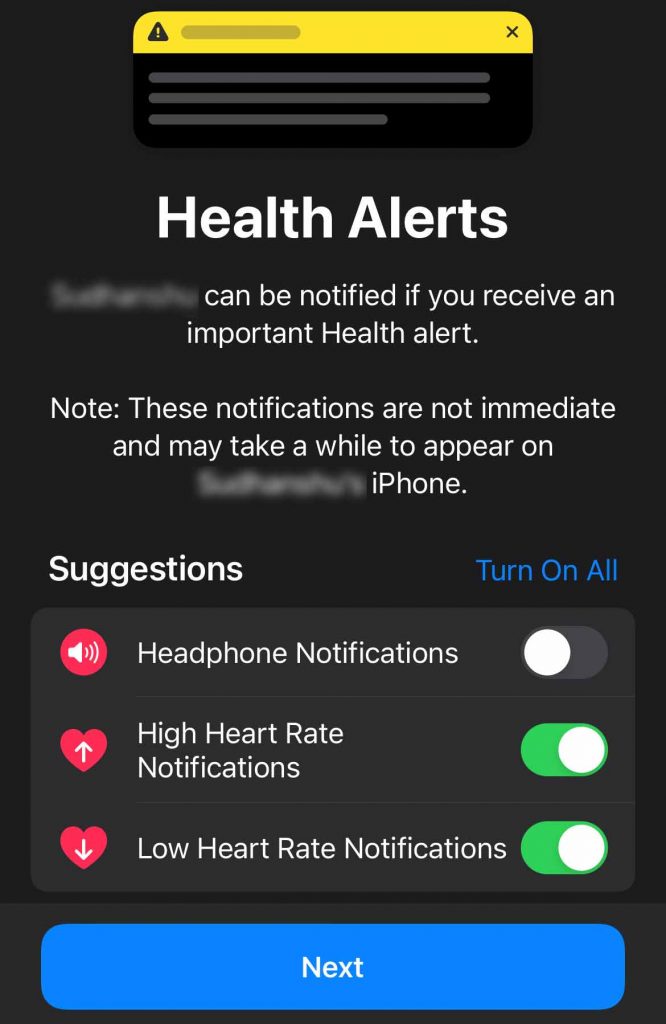Viewport: 666px width, 1024px height.
Task: Turn off Low Heart Rate Notifications
Action: [x=564, y=848]
